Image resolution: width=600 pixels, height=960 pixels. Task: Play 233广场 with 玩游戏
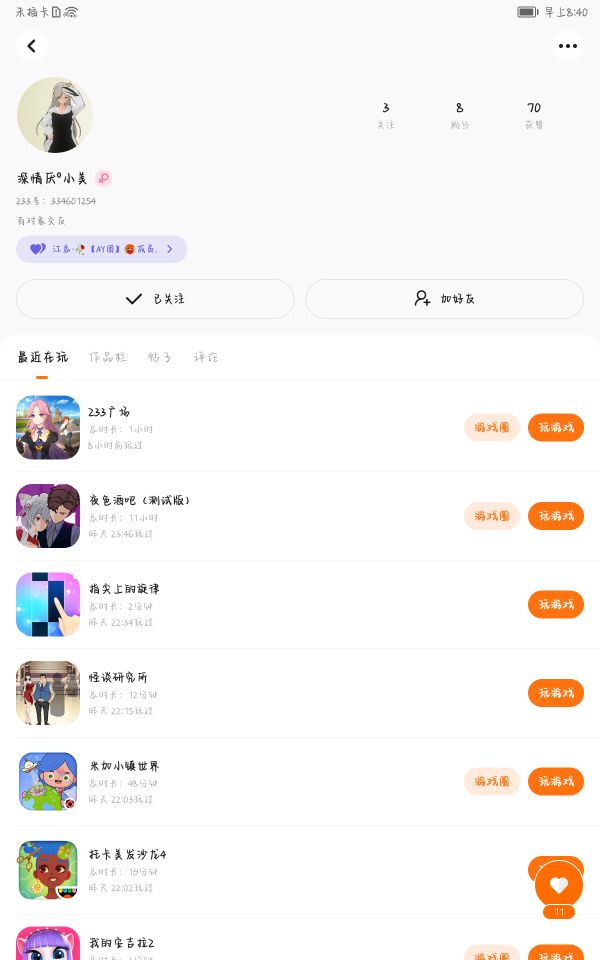click(x=555, y=428)
